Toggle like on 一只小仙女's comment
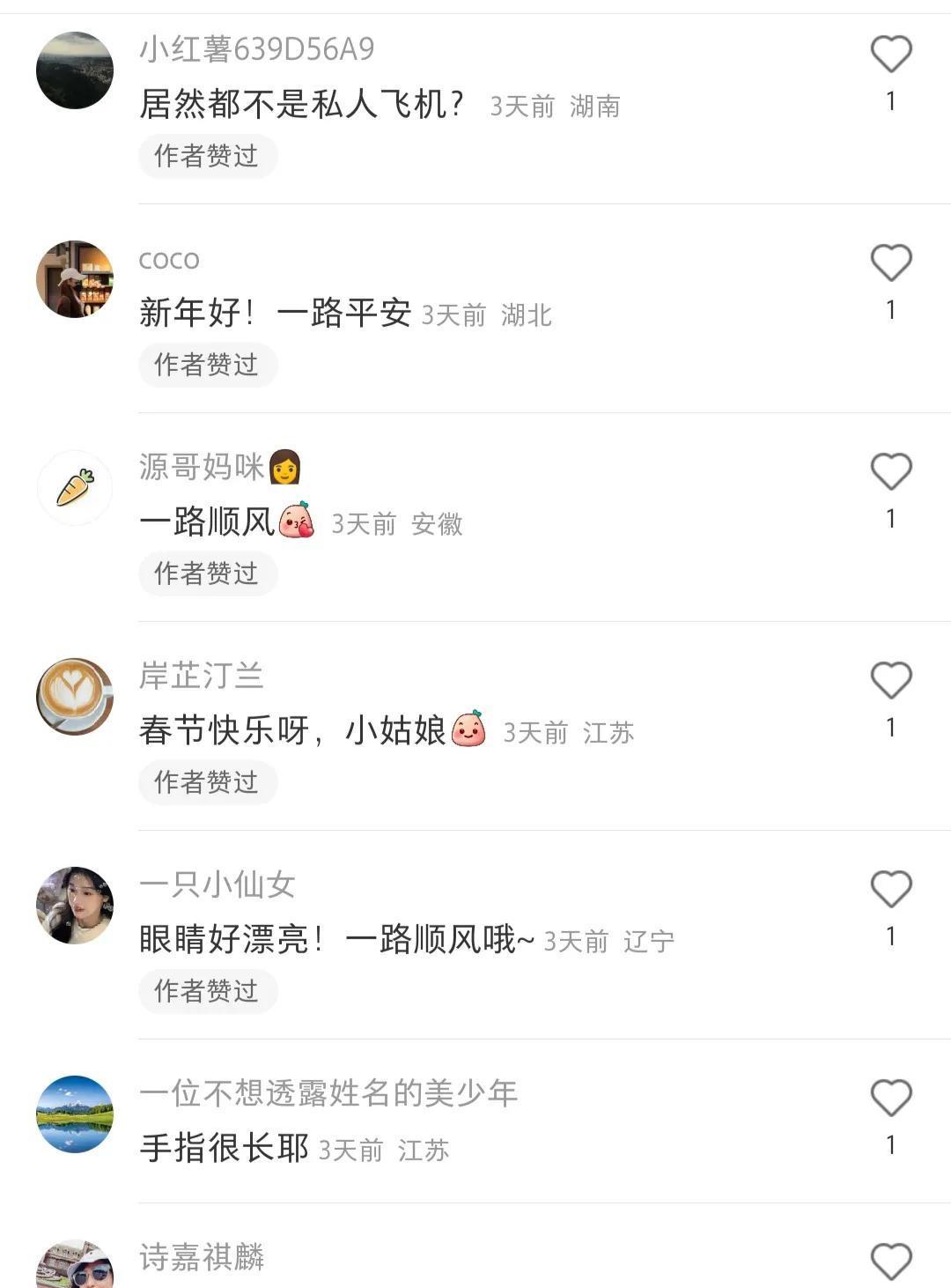Screen dimensions: 951x1288 point(889,885)
